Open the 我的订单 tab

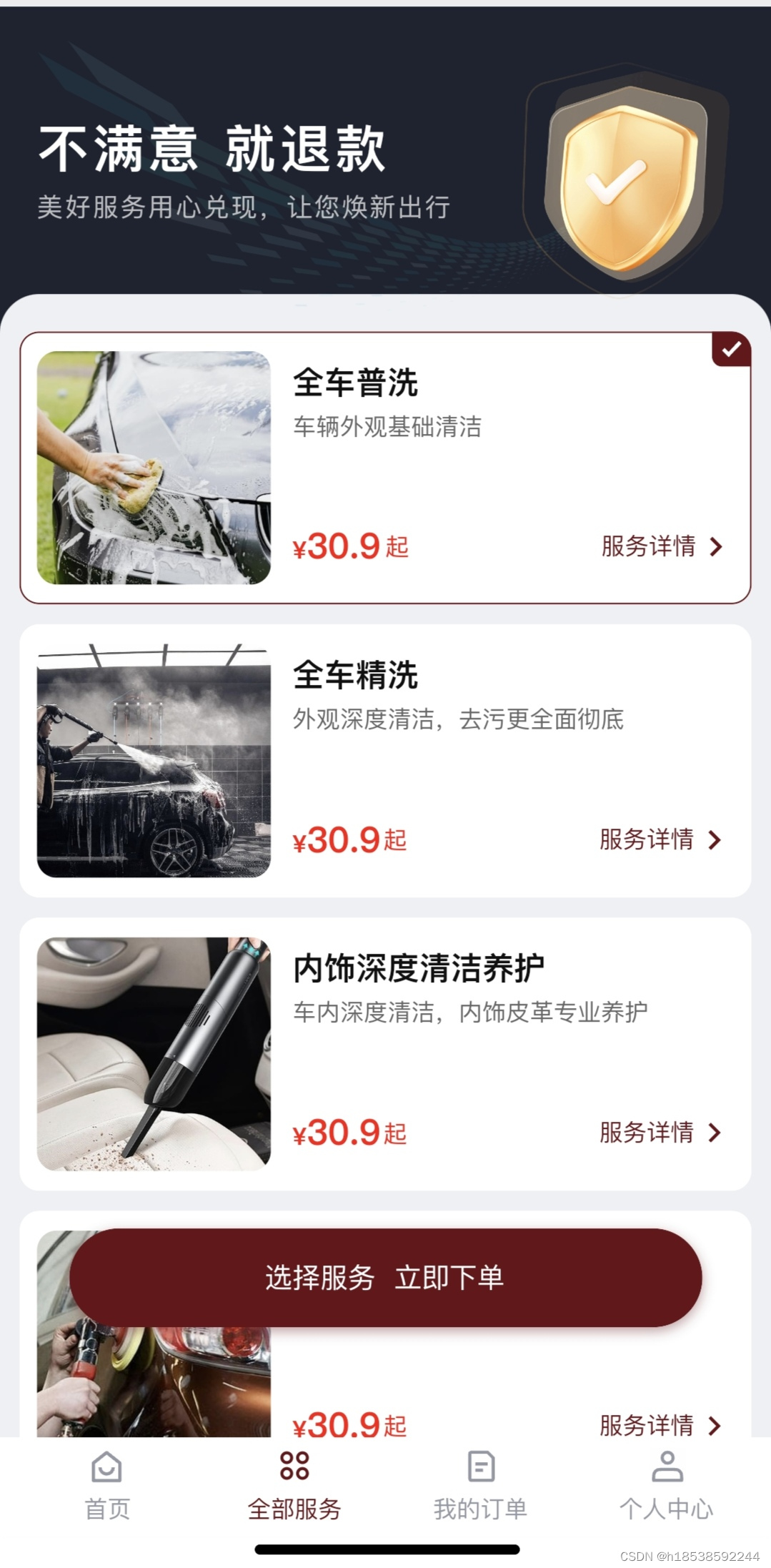480,1484
